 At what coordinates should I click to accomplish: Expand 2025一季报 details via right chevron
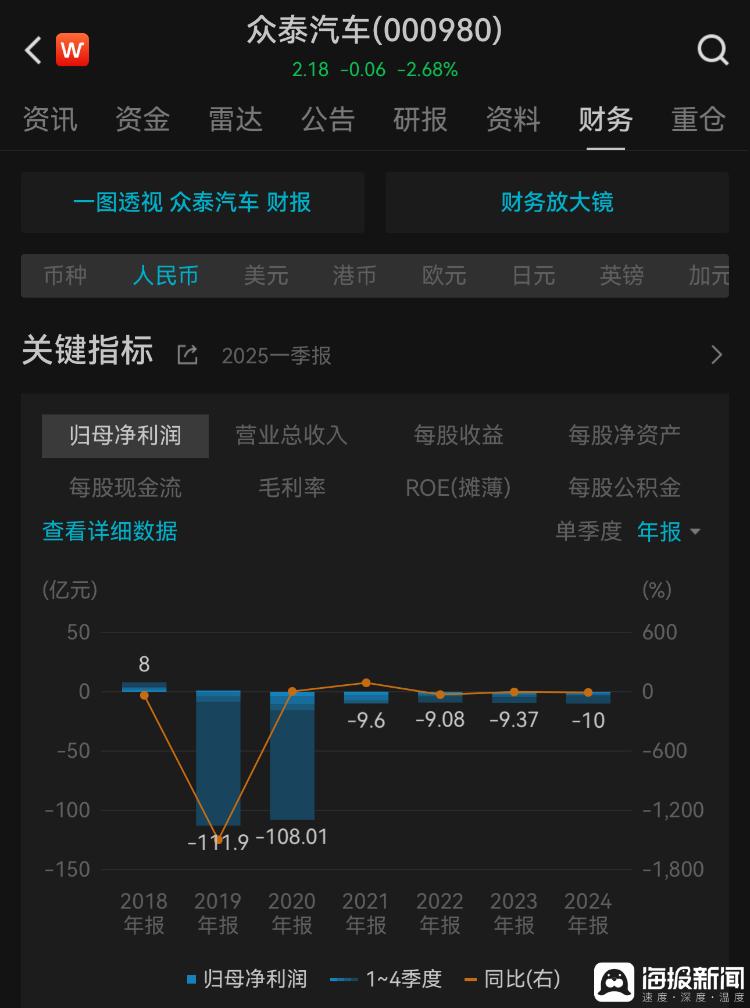click(716, 354)
